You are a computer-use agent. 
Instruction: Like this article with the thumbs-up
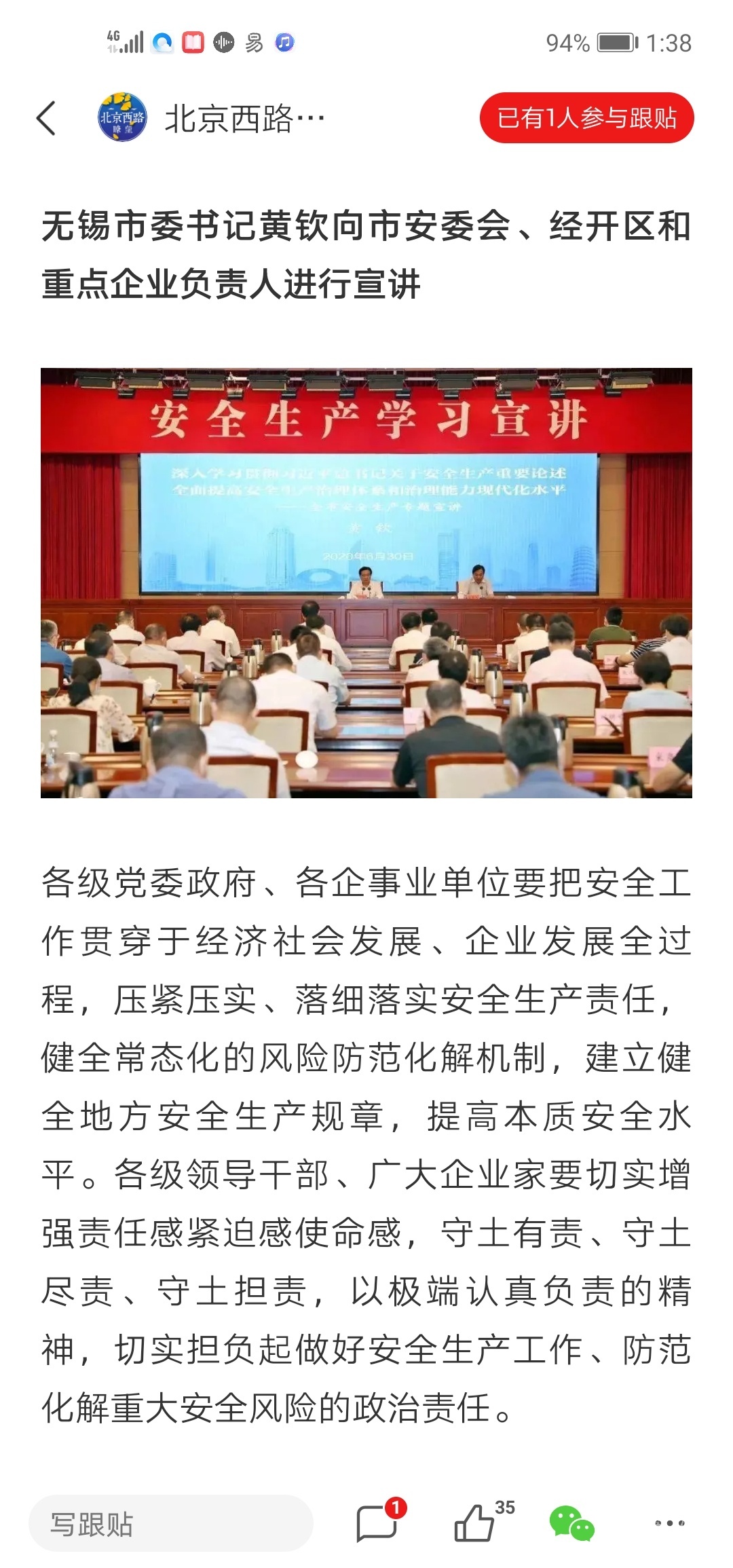tap(475, 1523)
